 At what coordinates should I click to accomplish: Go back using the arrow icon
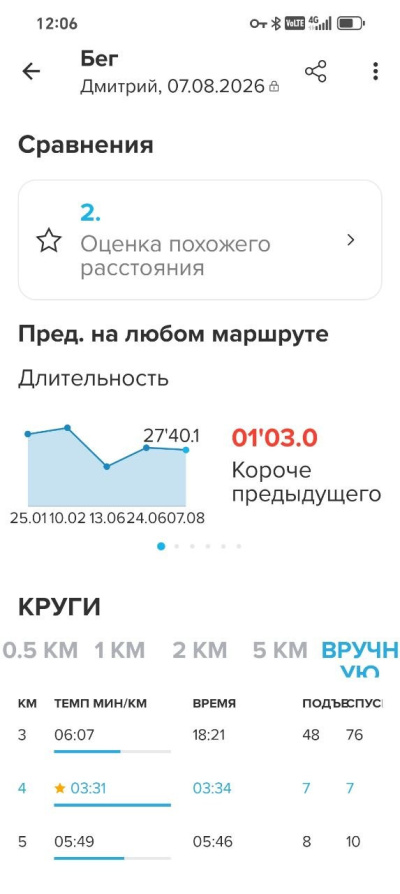[x=31, y=71]
